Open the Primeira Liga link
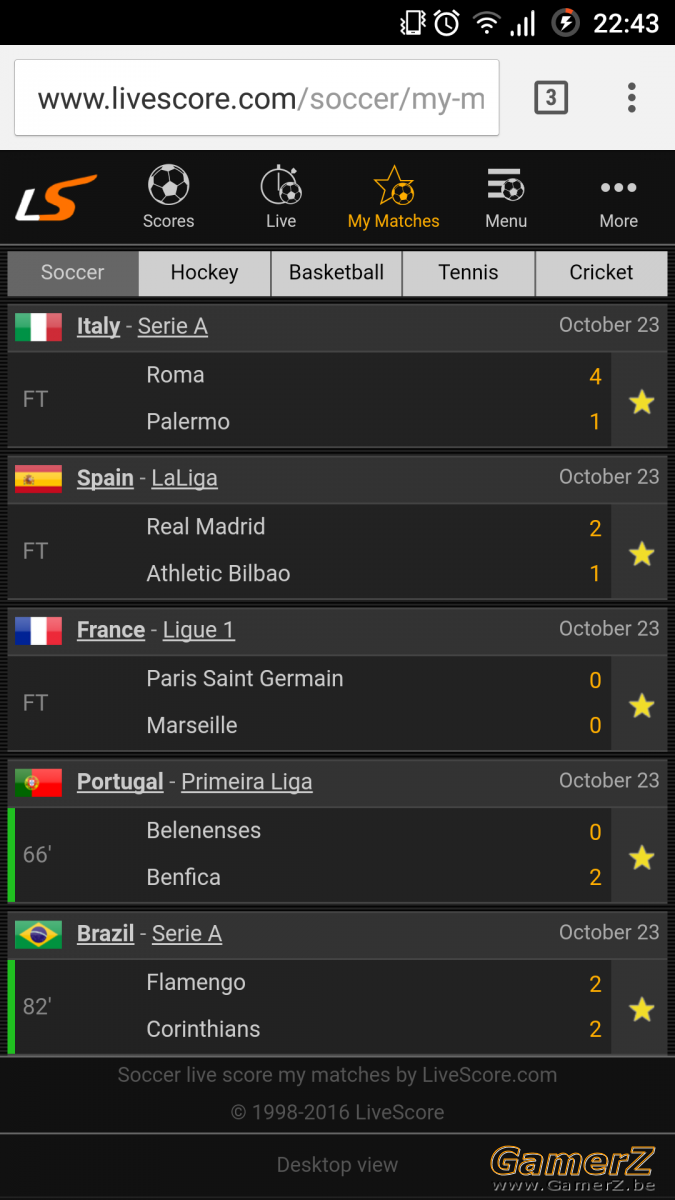The height and width of the screenshot is (1200, 675). tap(247, 782)
